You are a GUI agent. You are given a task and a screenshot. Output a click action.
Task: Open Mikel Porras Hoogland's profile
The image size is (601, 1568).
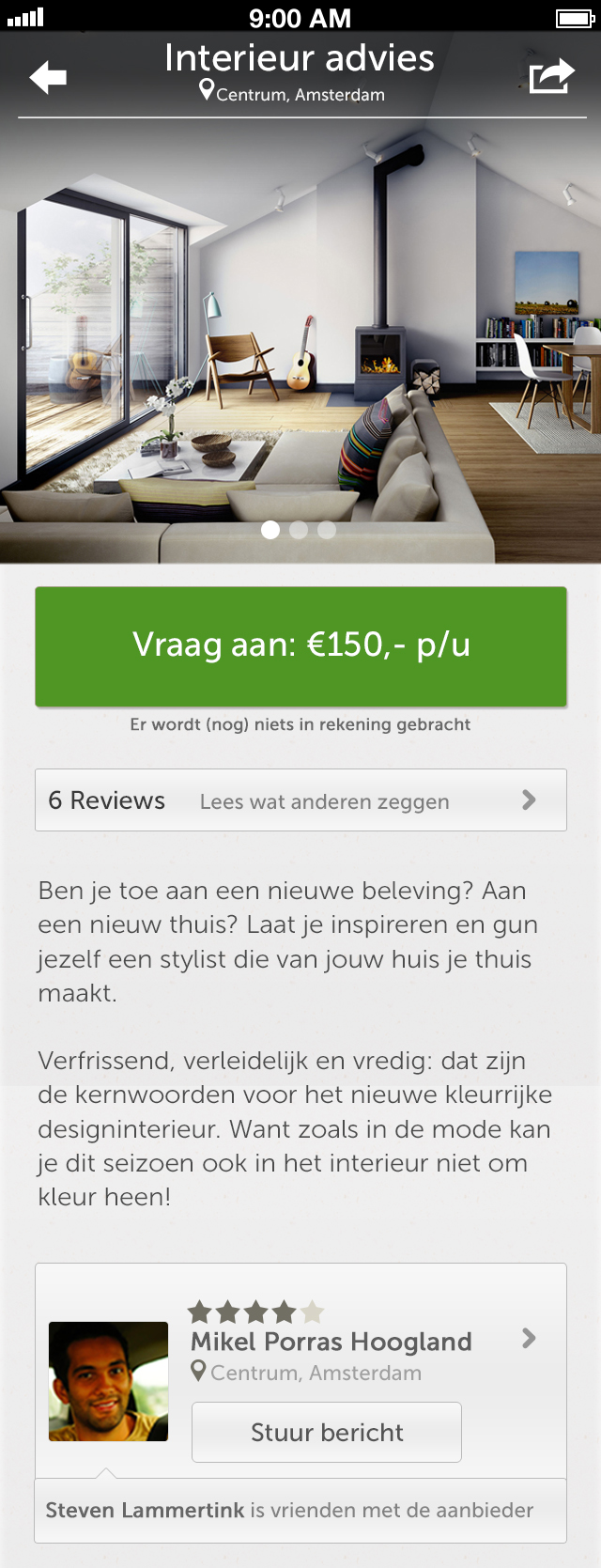click(x=331, y=1342)
